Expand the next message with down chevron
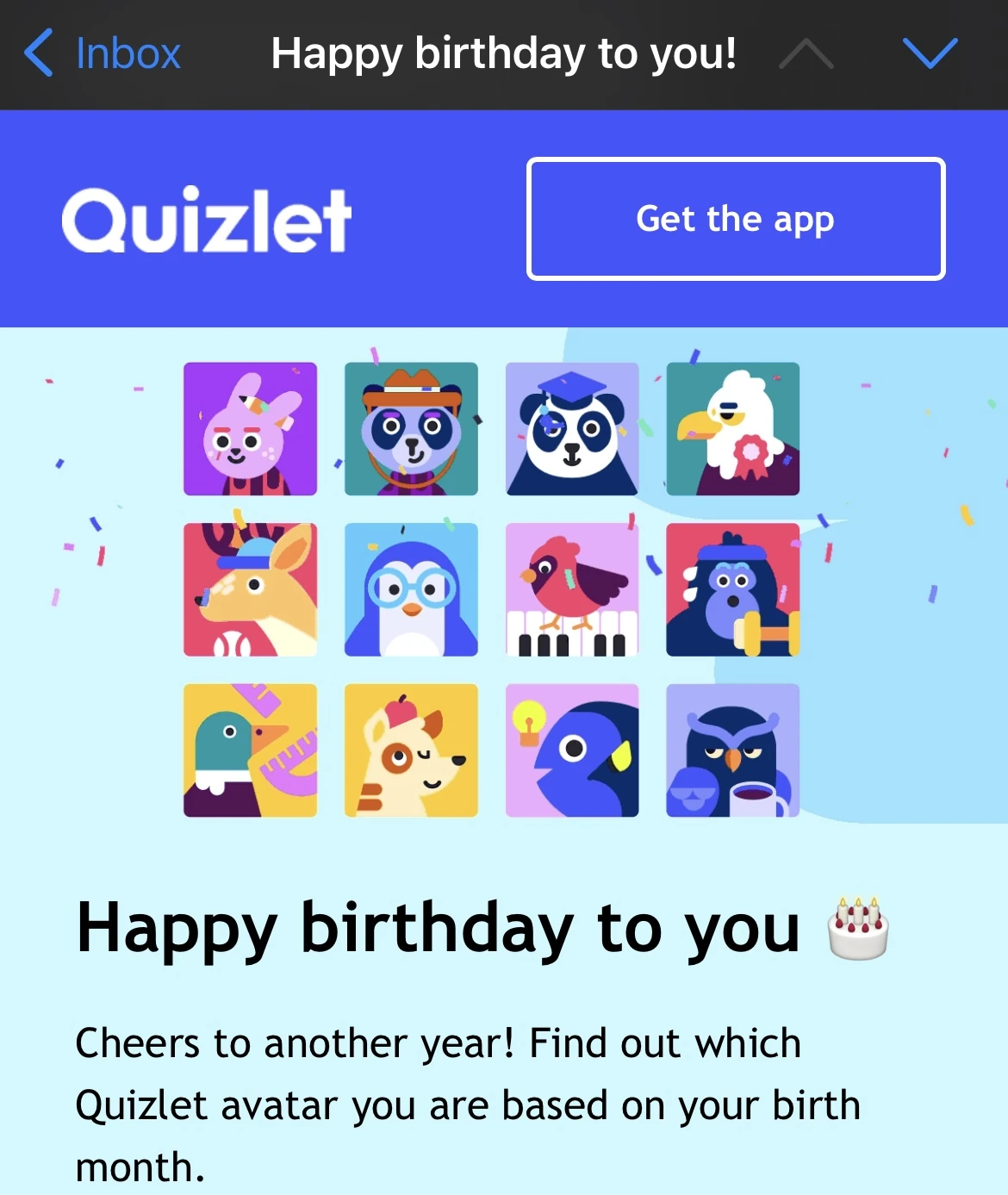The height and width of the screenshot is (1195, 1008). [x=930, y=53]
